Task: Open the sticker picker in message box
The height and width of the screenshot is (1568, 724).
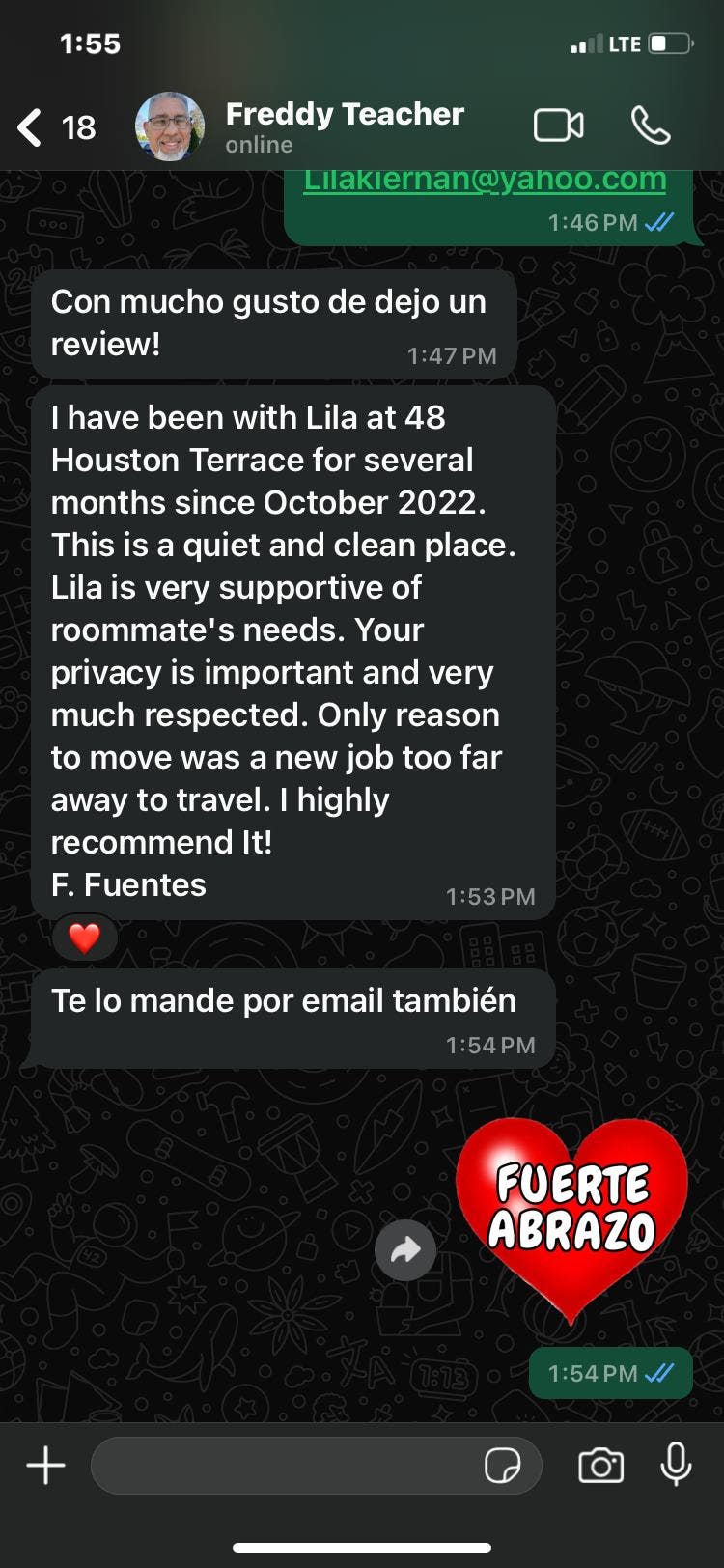Action: (502, 1466)
